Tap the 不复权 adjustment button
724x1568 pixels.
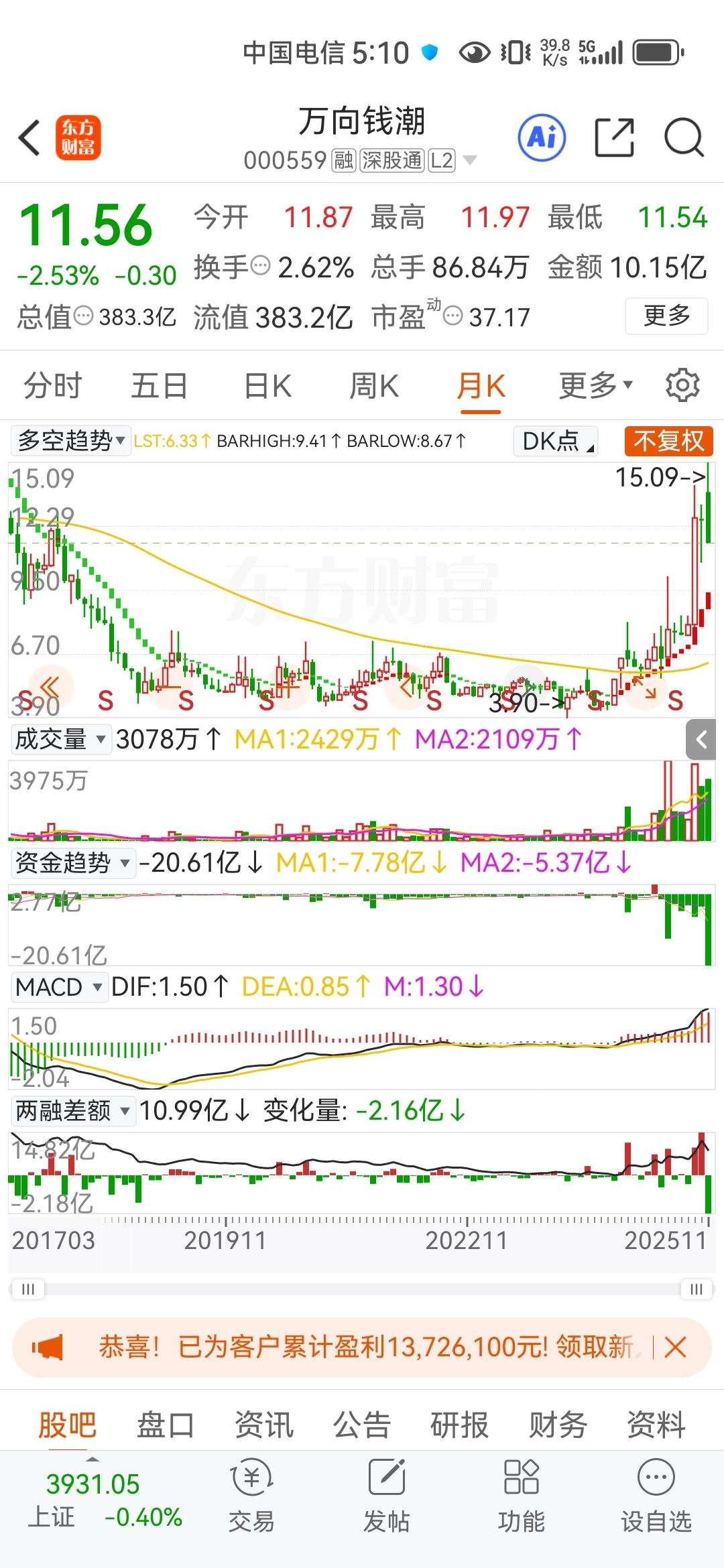point(668,441)
